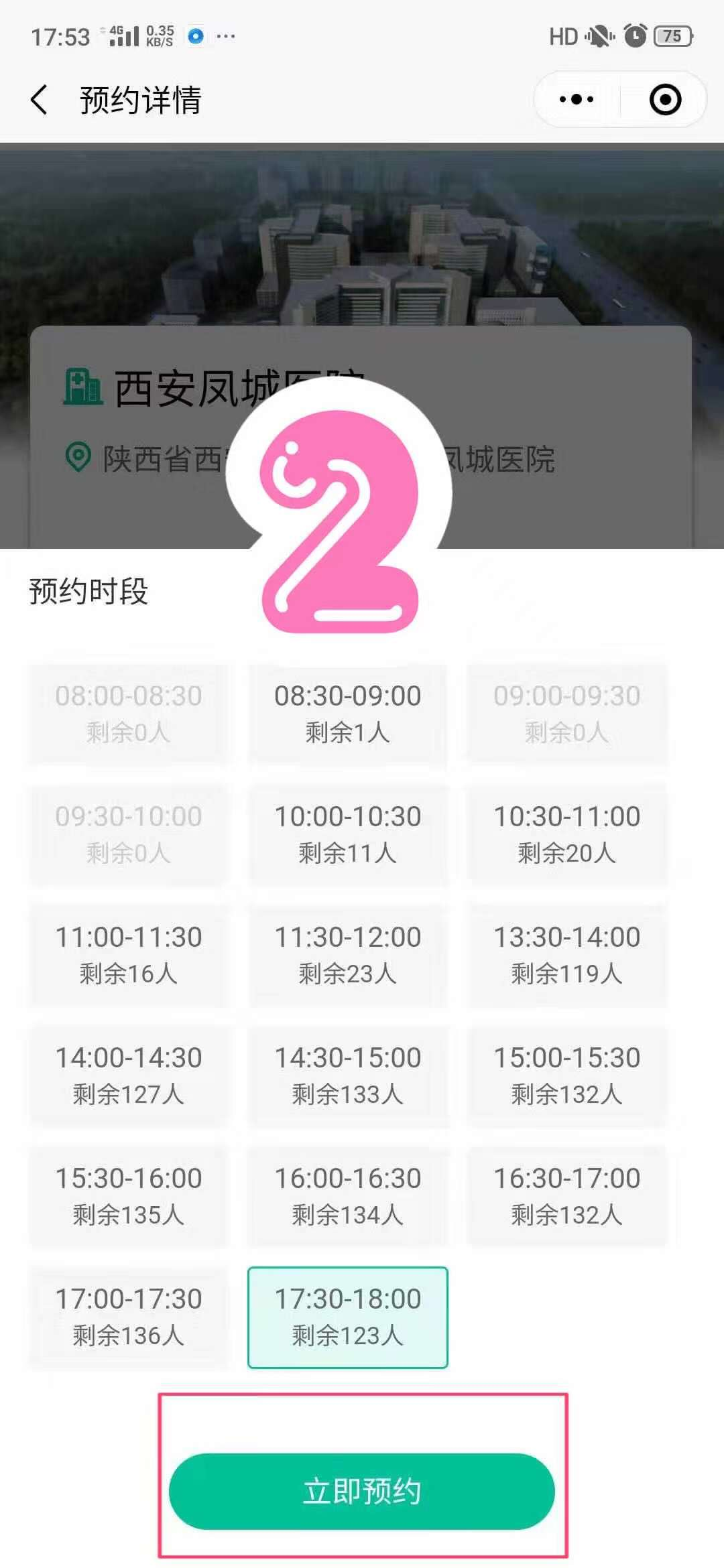This screenshot has height=1568, width=724.
Task: Choose the 10:00-10:30 slot
Action: 347,834
